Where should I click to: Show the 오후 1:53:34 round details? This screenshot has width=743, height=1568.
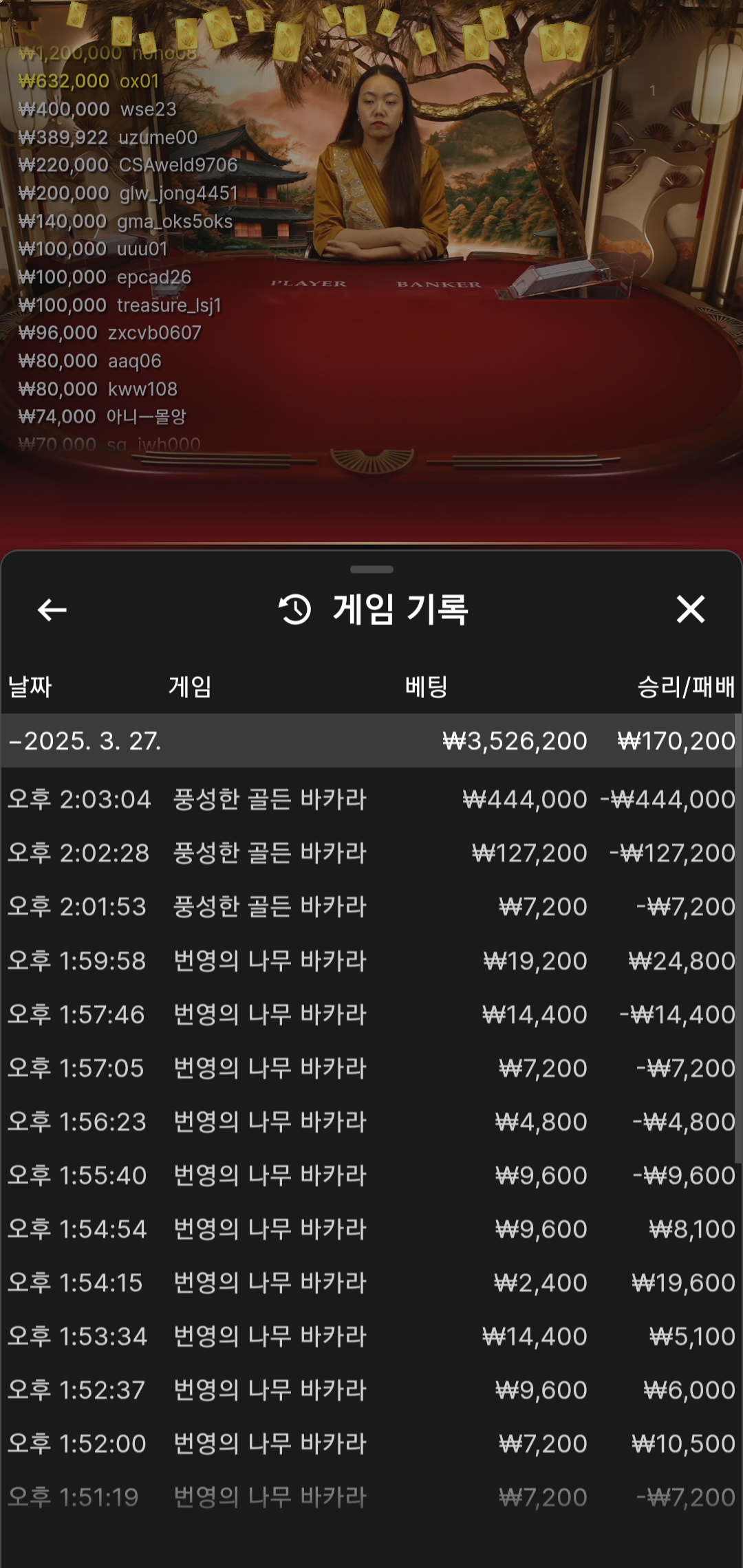tap(370, 1336)
